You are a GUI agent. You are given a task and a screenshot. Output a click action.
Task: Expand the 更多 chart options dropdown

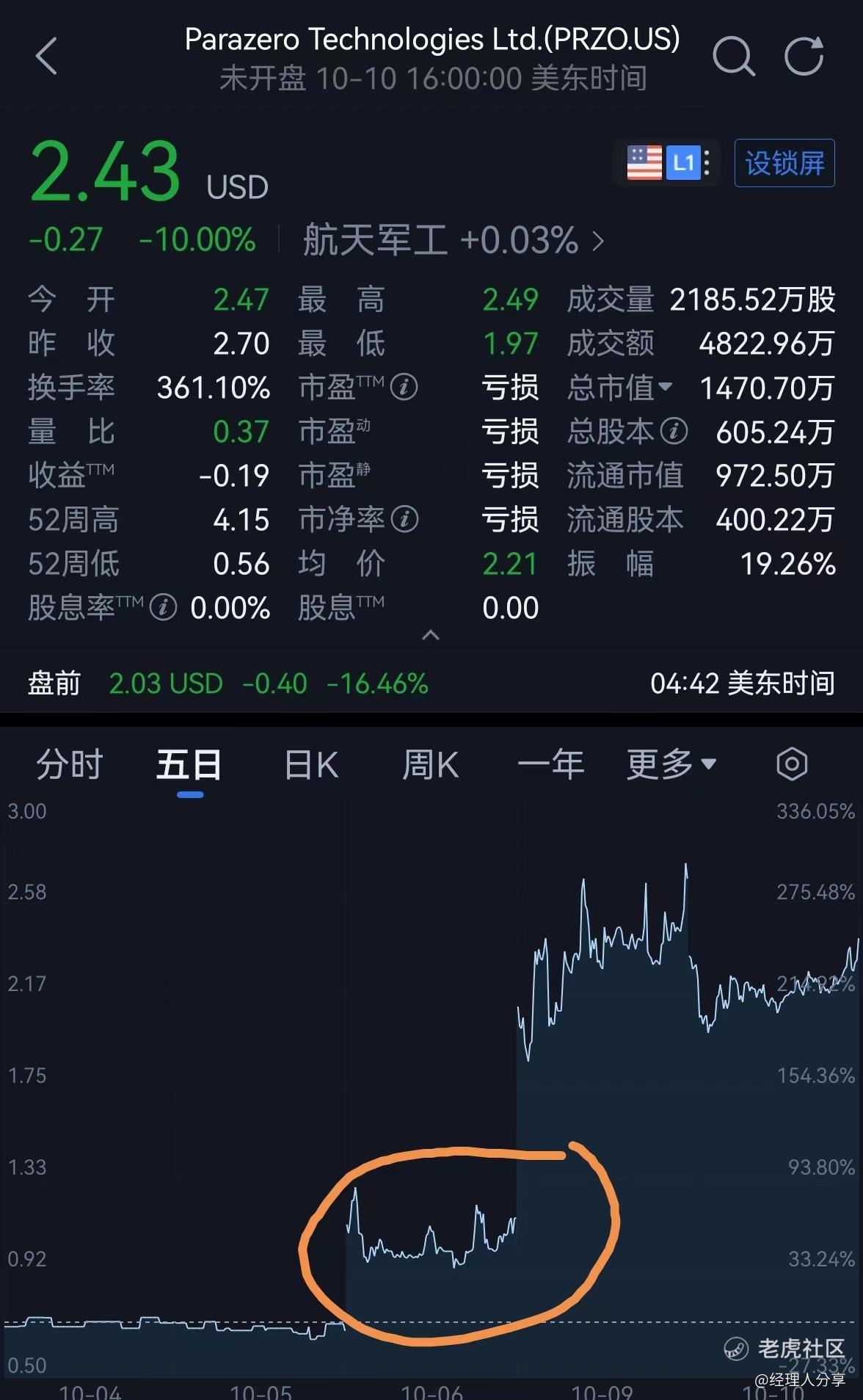[671, 765]
